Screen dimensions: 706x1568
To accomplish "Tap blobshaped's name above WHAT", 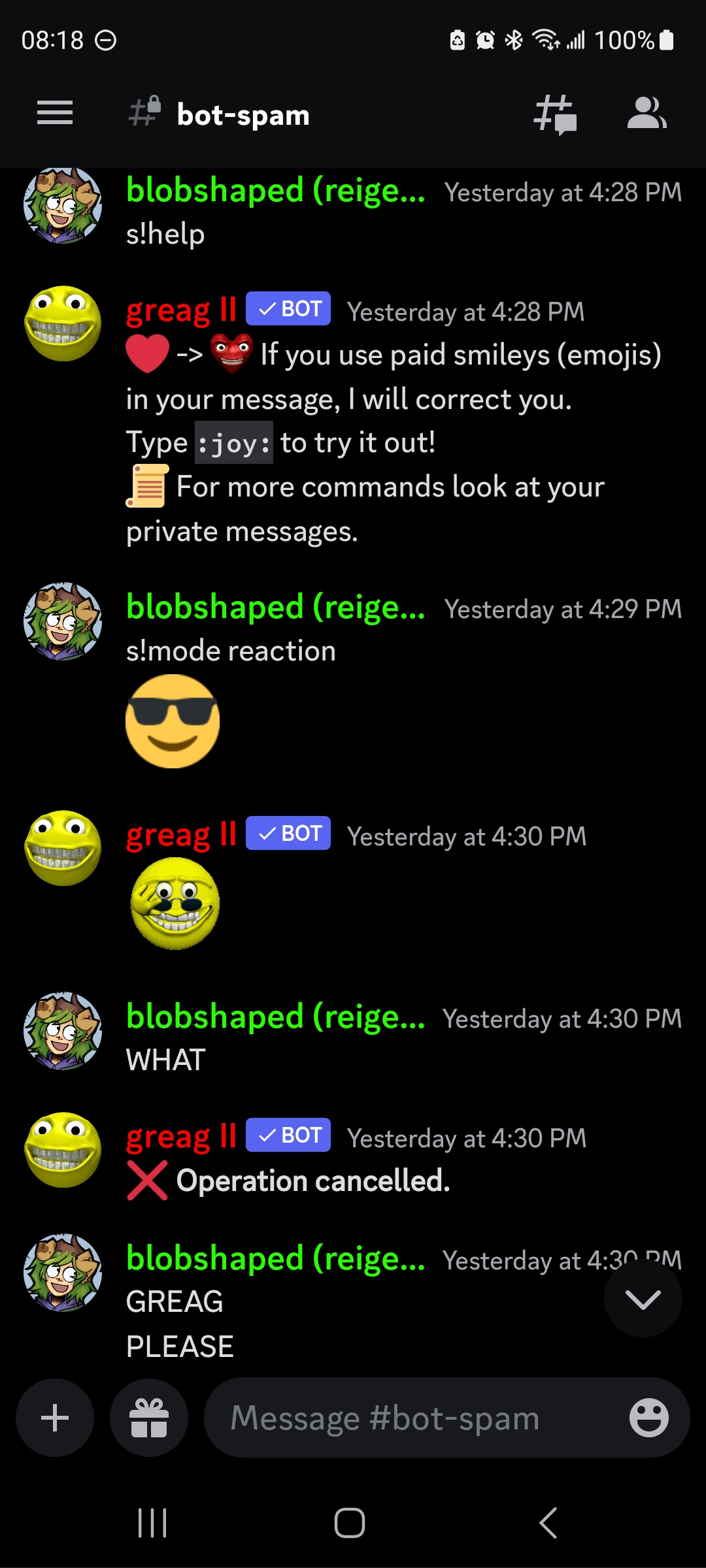I will point(276,1017).
